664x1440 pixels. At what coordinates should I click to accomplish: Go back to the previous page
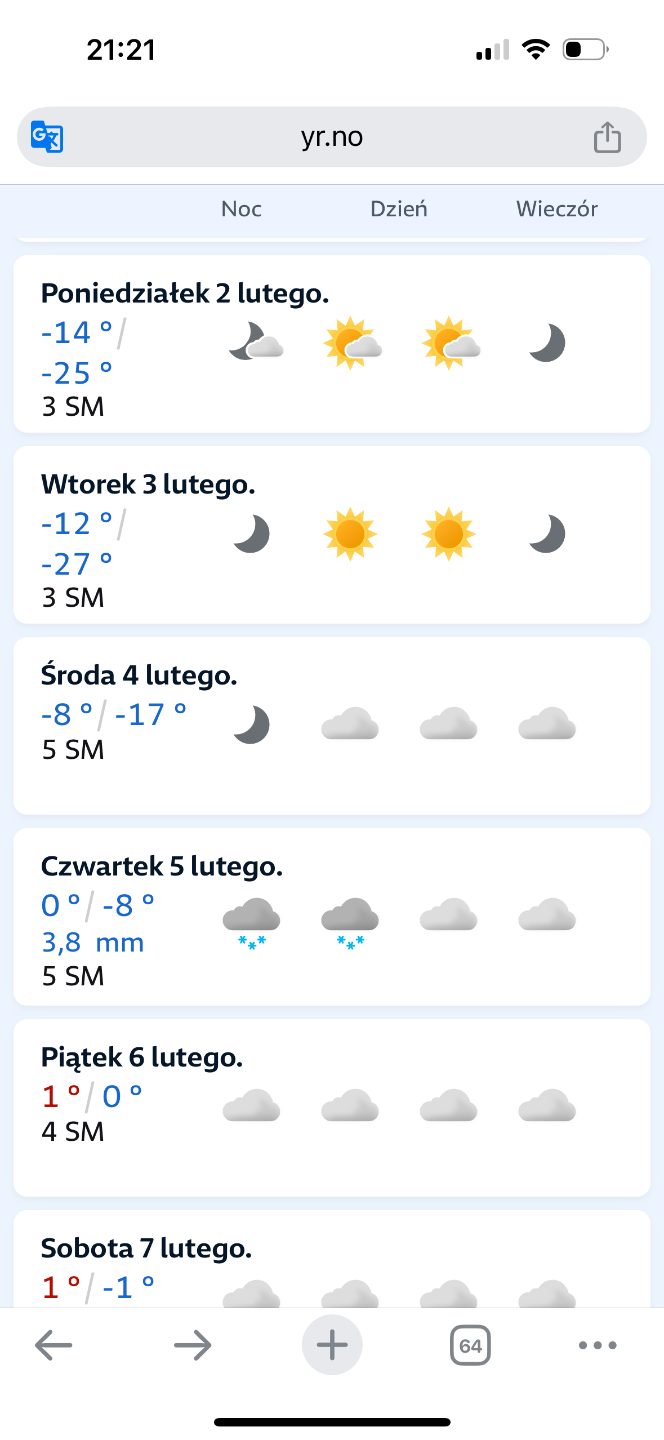pyautogui.click(x=54, y=1346)
